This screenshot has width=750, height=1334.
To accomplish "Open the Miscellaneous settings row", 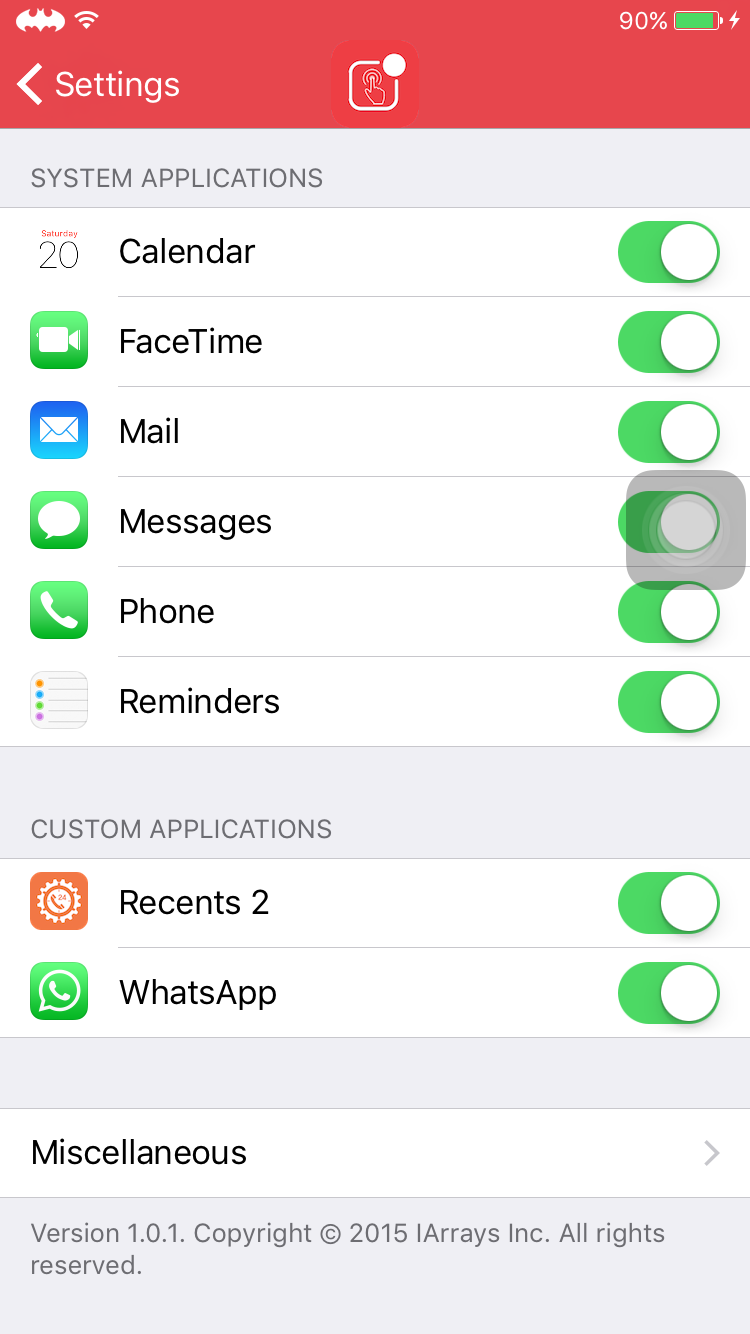I will click(375, 1153).
